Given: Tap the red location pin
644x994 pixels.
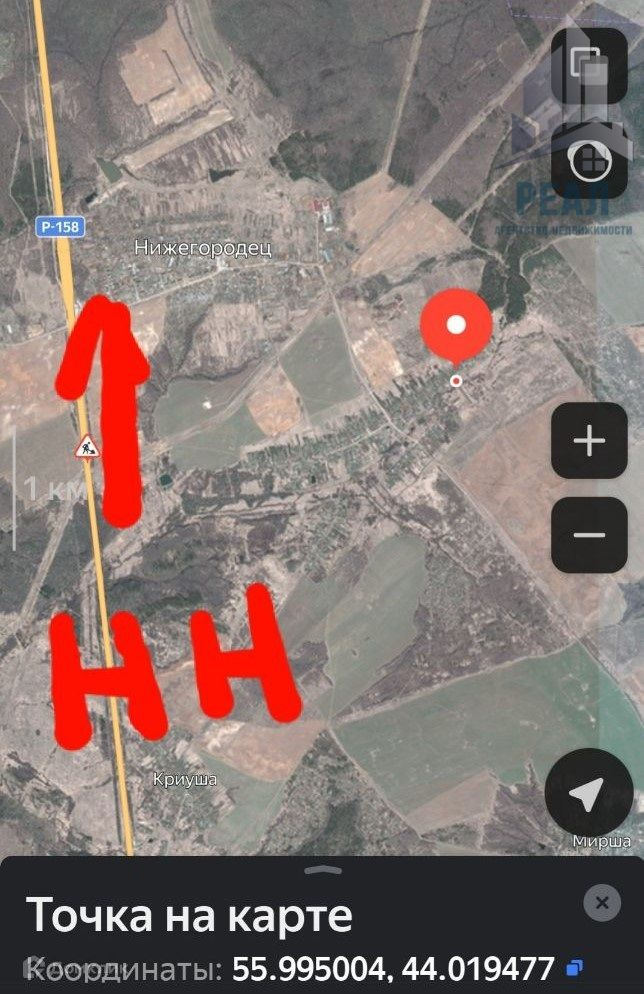Looking at the screenshot, I should pos(456,327).
